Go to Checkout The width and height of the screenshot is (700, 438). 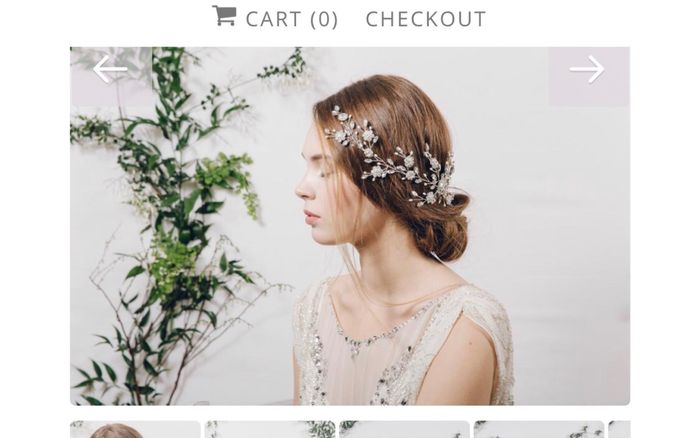pyautogui.click(x=425, y=19)
